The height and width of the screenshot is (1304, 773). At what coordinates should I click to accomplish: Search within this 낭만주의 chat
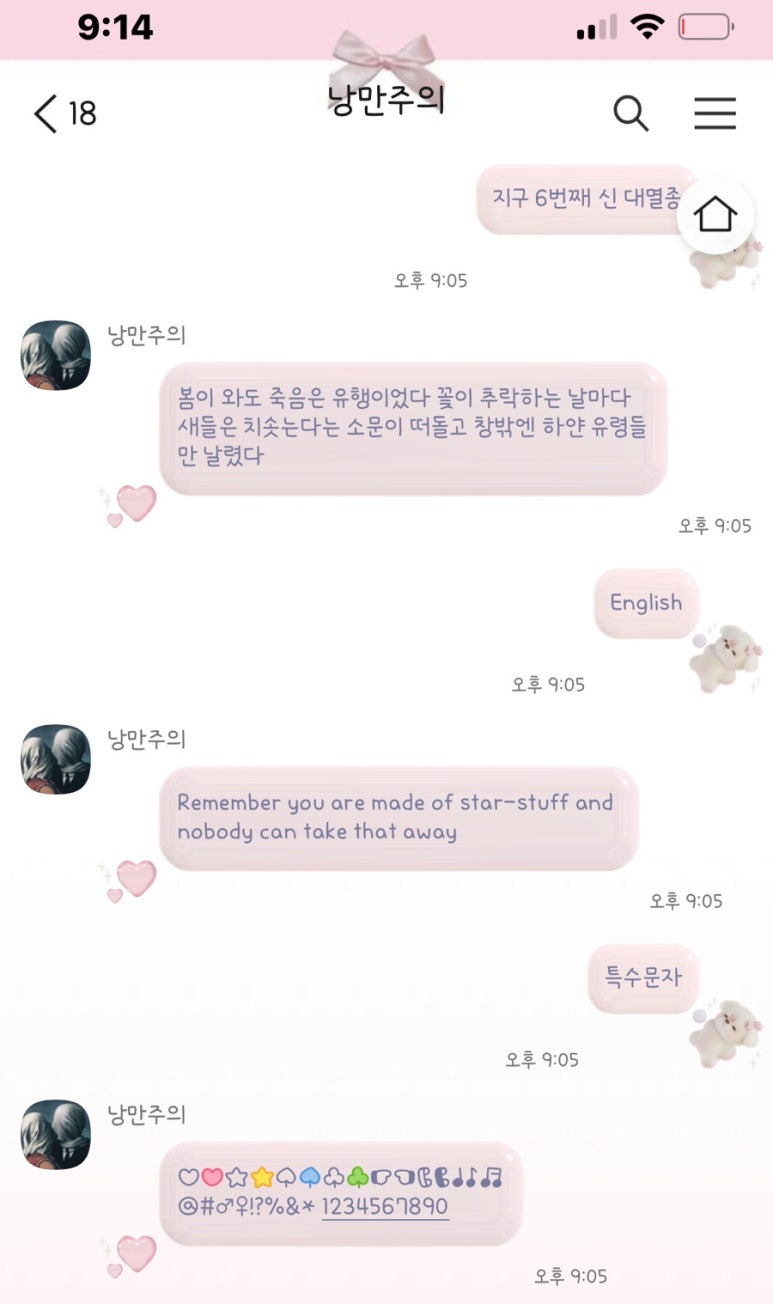(x=631, y=114)
